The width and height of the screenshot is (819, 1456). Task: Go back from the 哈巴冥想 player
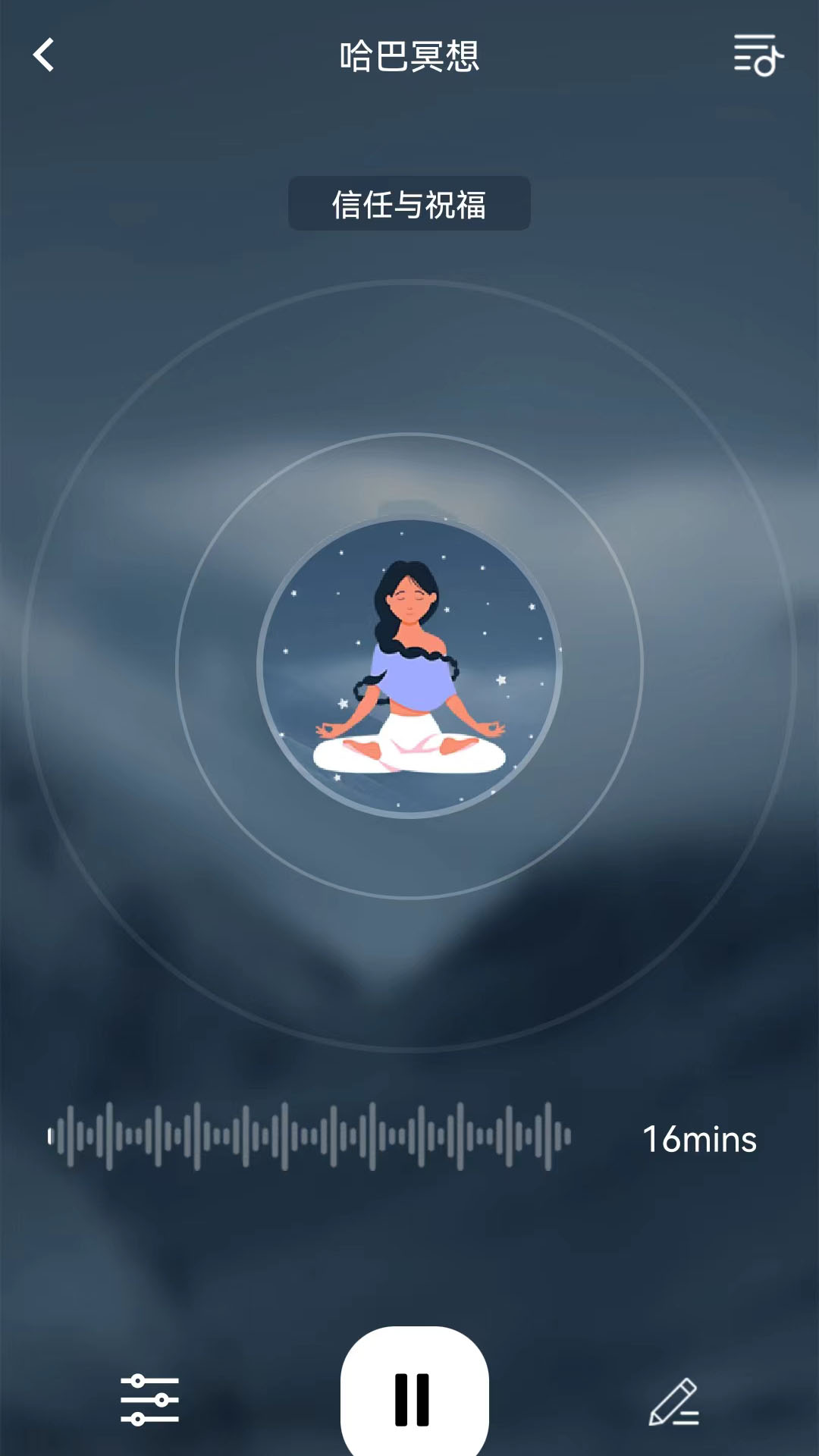(x=44, y=55)
